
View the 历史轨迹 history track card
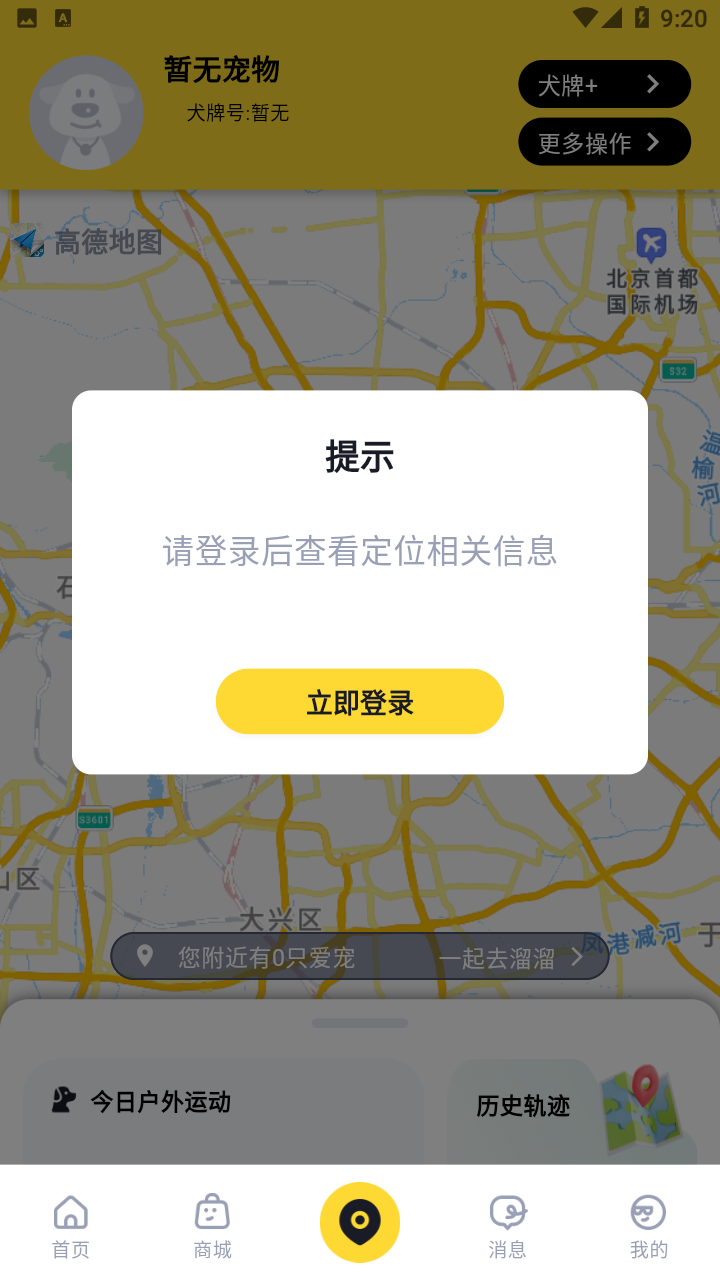[572, 1111]
